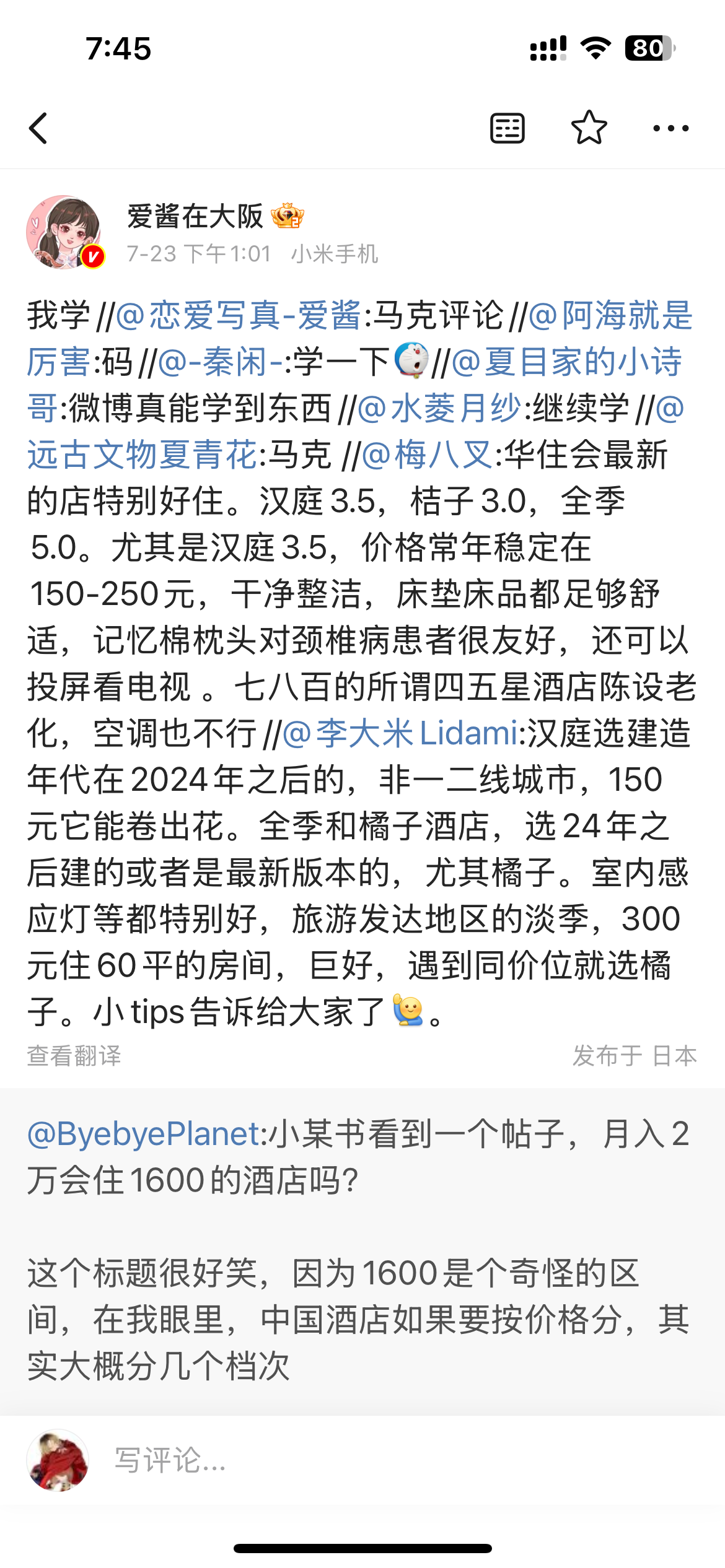Screen dimensions: 725x1568
Task: Open the @-秦闲- mention link
Action: point(221,362)
